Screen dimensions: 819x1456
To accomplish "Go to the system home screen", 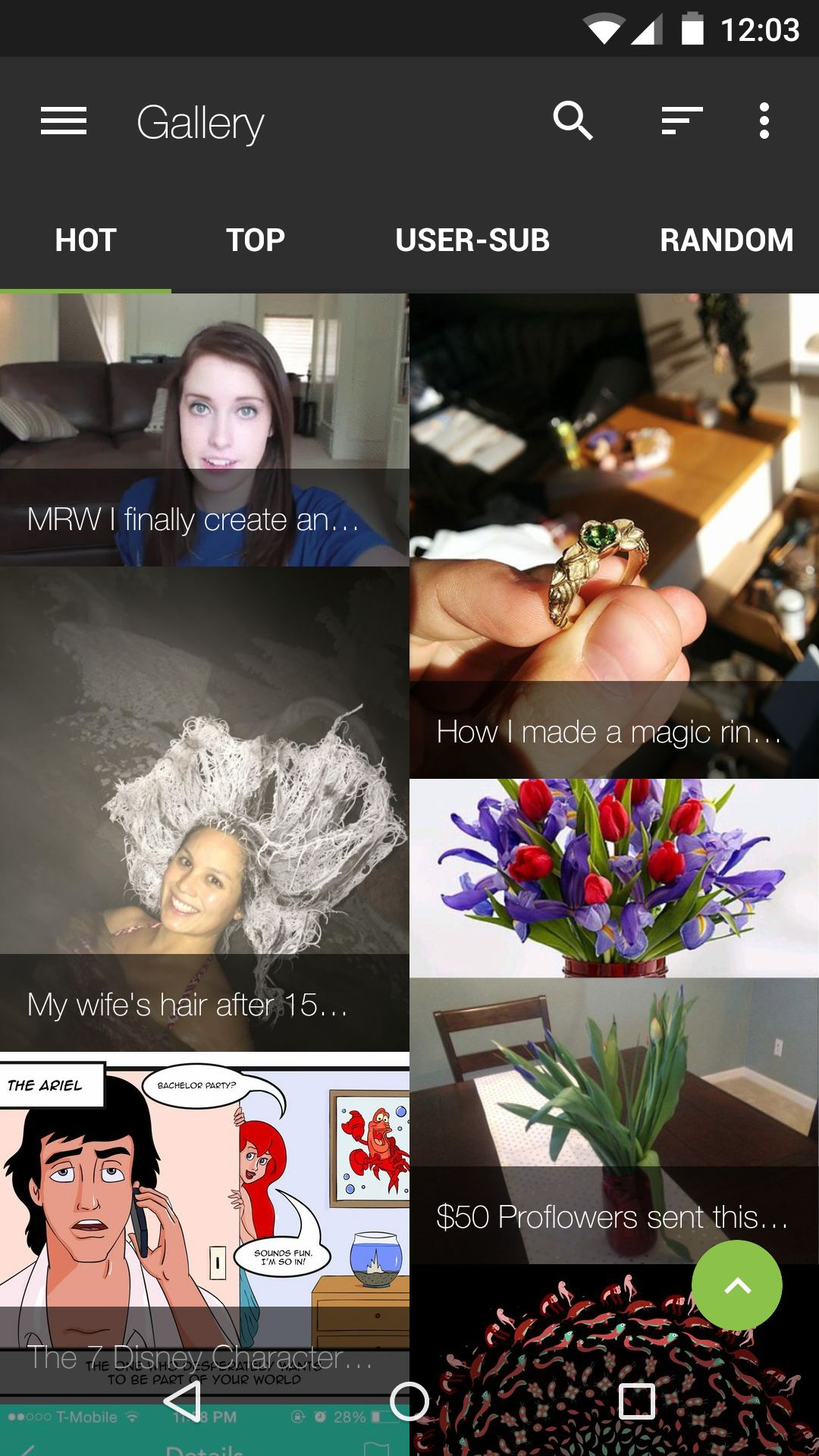I will tap(409, 1401).
